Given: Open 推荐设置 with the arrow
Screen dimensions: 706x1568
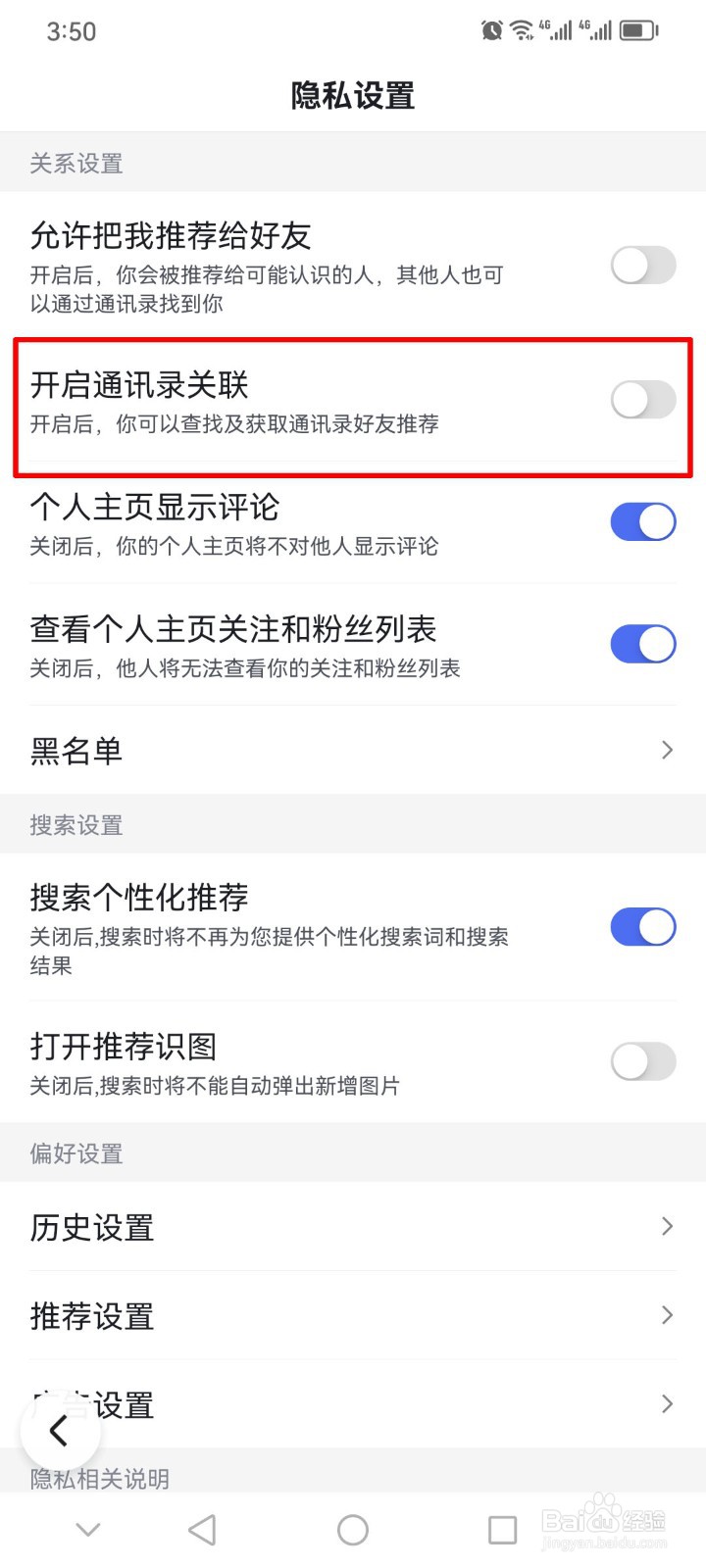Looking at the screenshot, I should [667, 1316].
